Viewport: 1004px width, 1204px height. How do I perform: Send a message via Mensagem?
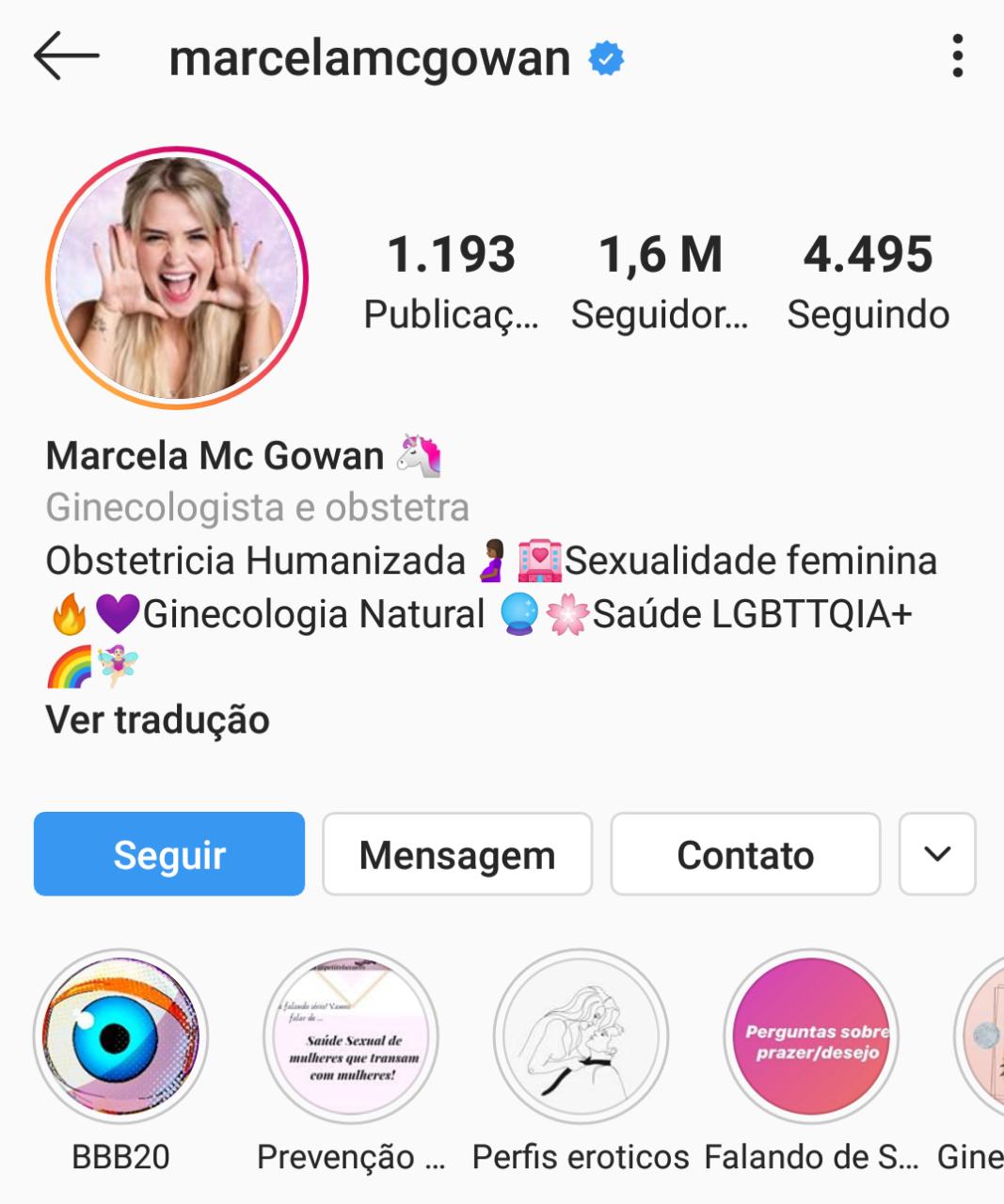coord(457,854)
